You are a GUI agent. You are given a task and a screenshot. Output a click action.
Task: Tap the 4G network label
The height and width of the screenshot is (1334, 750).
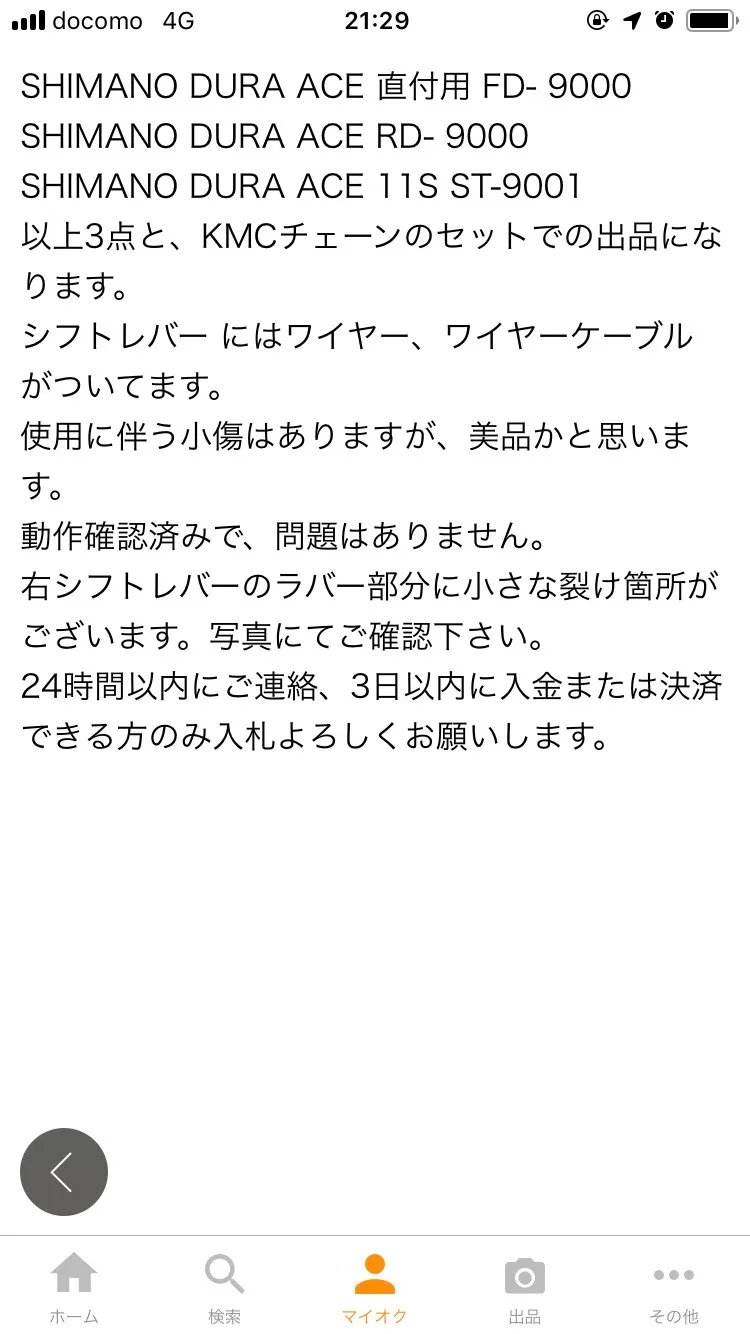pyautogui.click(x=177, y=20)
